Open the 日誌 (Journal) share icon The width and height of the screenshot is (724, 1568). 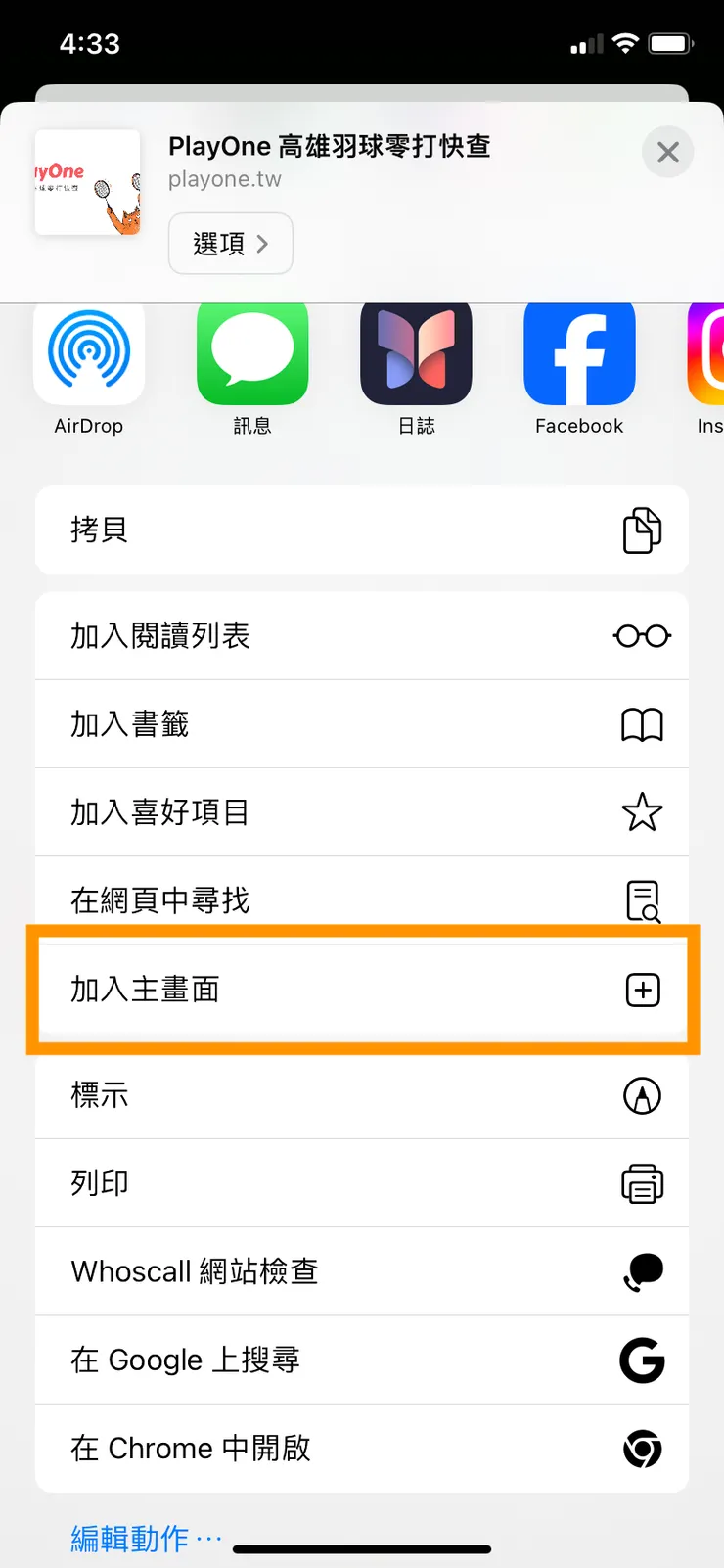click(x=416, y=353)
